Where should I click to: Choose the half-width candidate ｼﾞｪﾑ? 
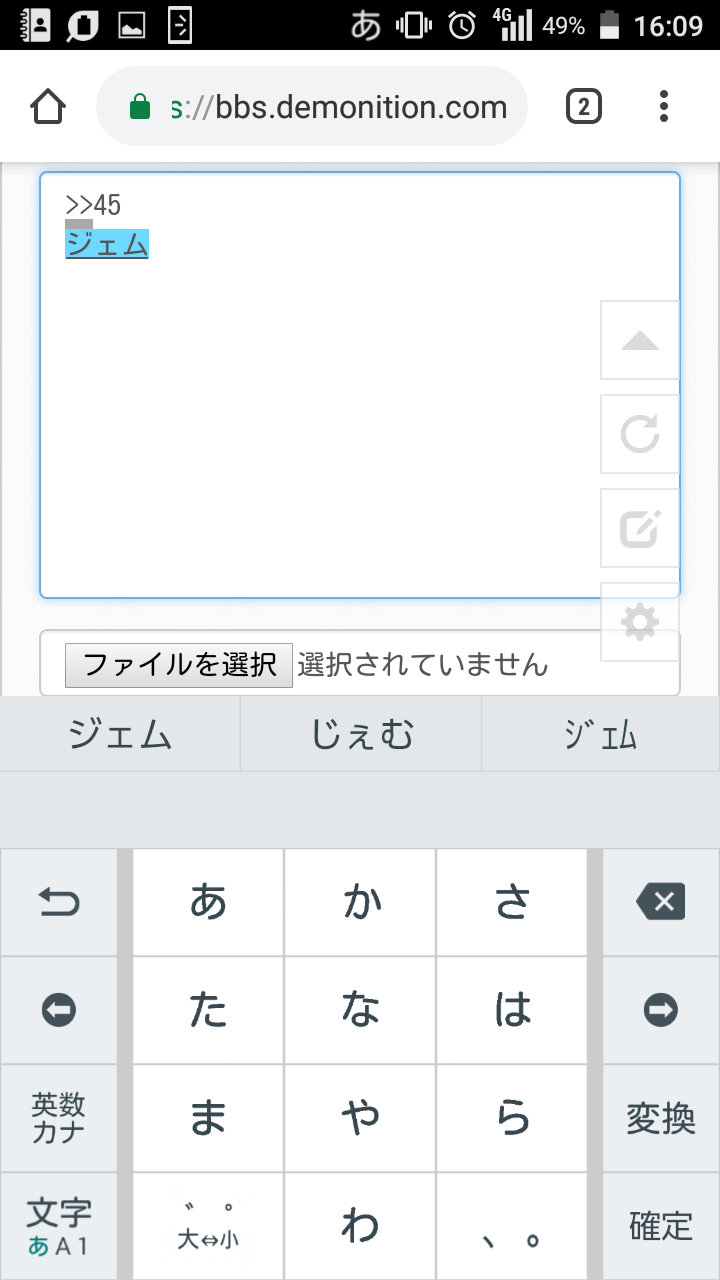tap(600, 735)
